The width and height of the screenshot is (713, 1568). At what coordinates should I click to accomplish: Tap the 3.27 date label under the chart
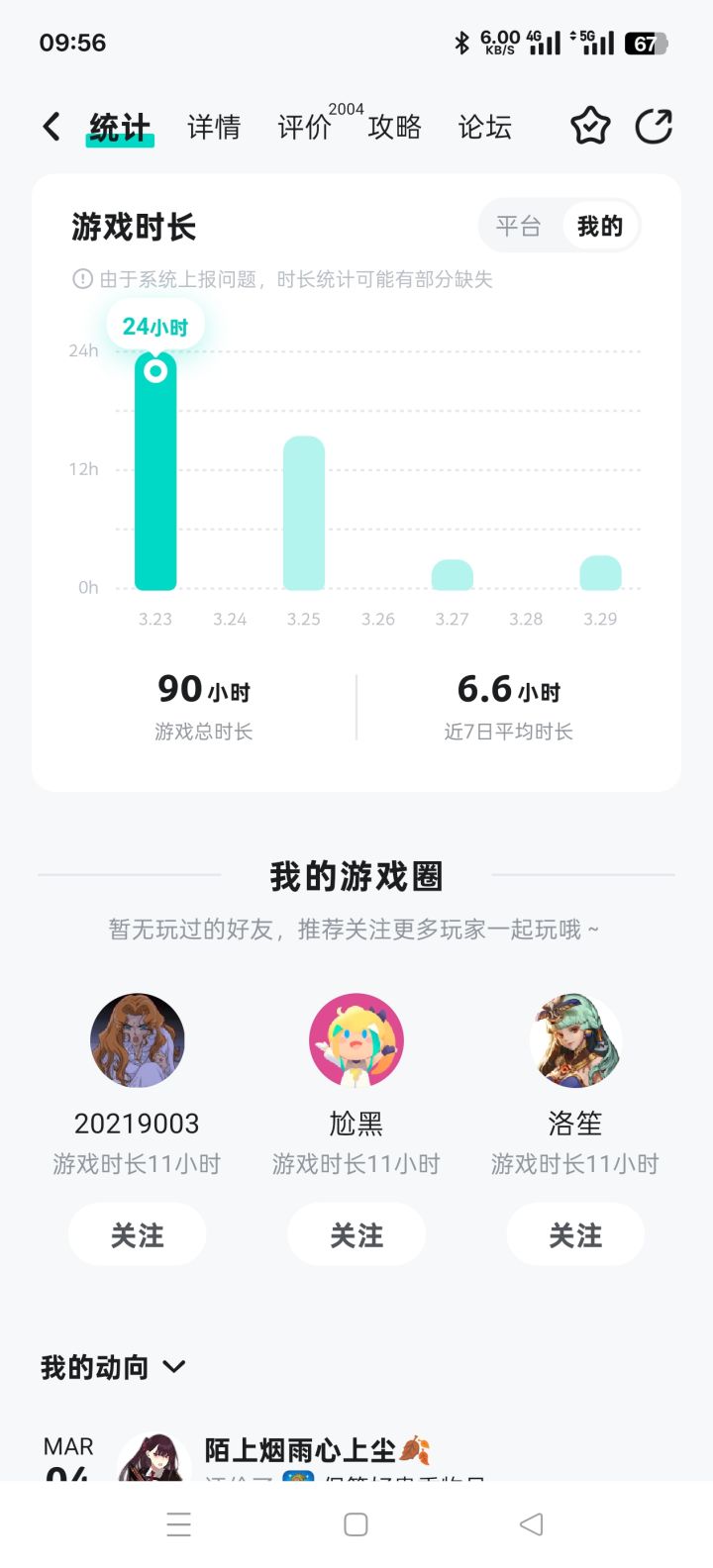(x=452, y=618)
